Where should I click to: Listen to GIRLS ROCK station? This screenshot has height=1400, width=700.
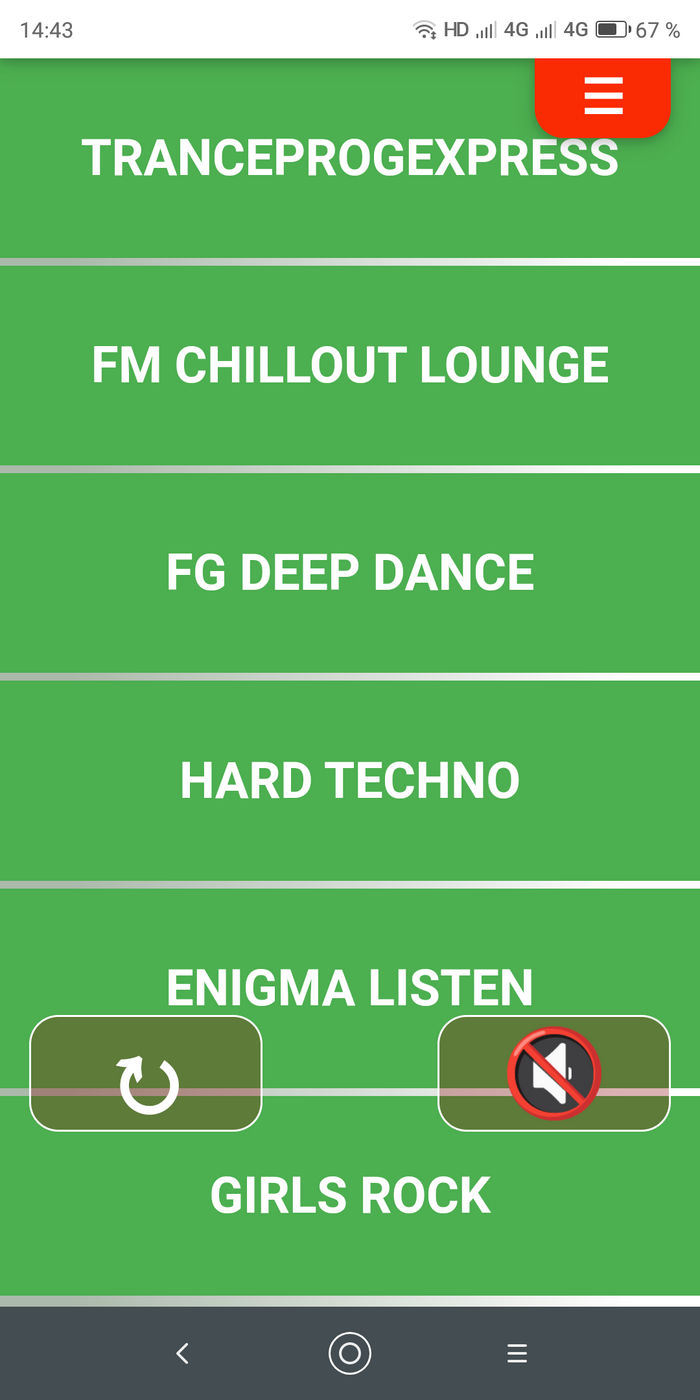350,1196
